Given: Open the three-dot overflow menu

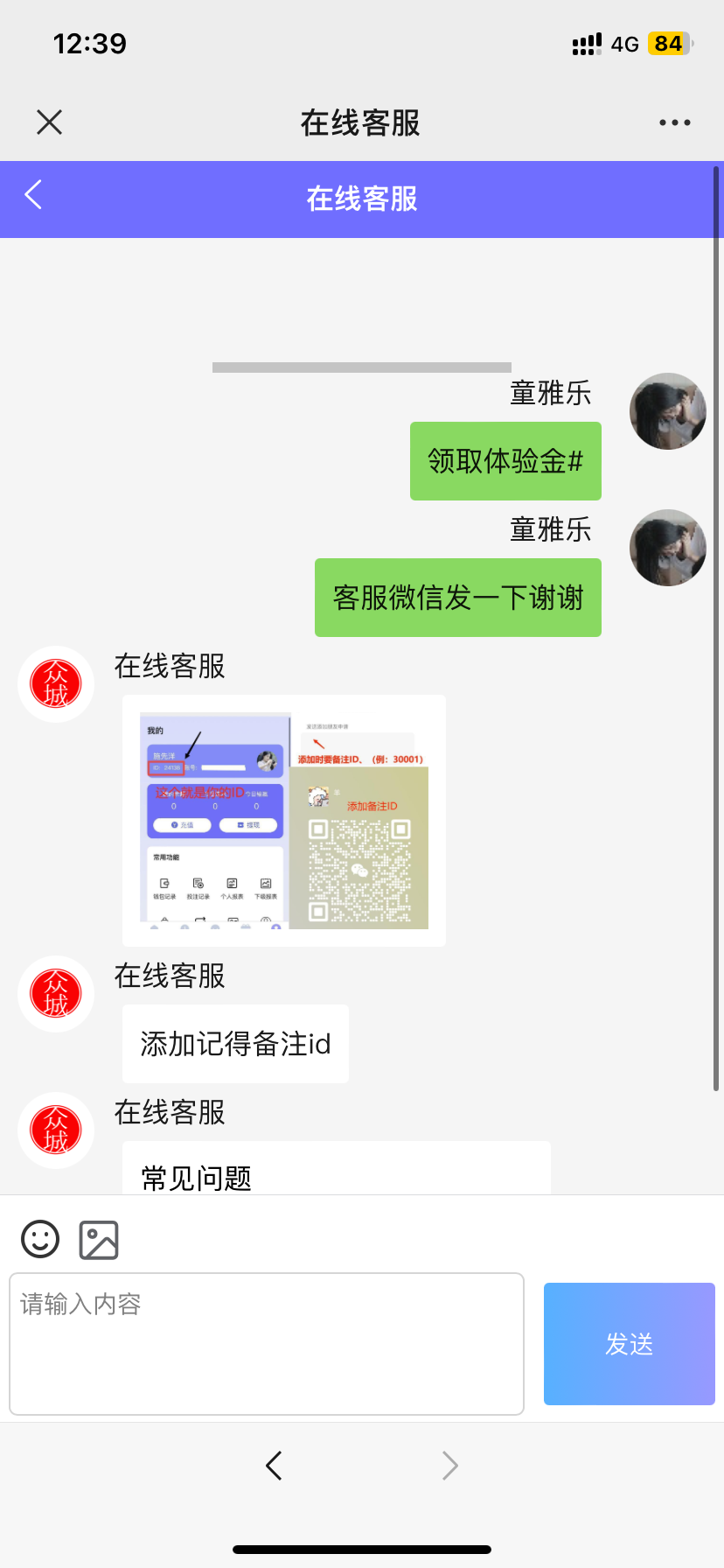Looking at the screenshot, I should [674, 122].
